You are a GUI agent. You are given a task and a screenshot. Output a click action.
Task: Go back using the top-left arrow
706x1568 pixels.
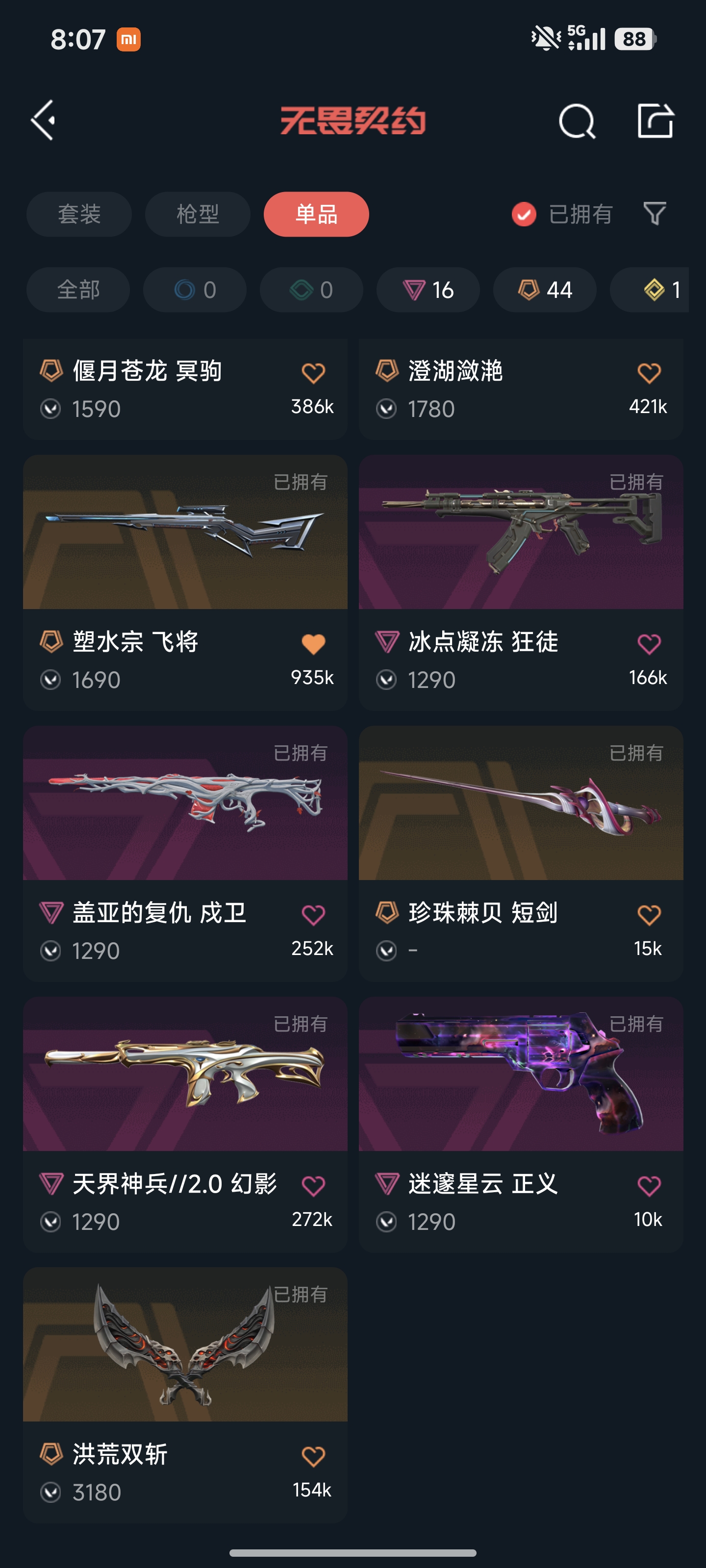click(x=44, y=121)
